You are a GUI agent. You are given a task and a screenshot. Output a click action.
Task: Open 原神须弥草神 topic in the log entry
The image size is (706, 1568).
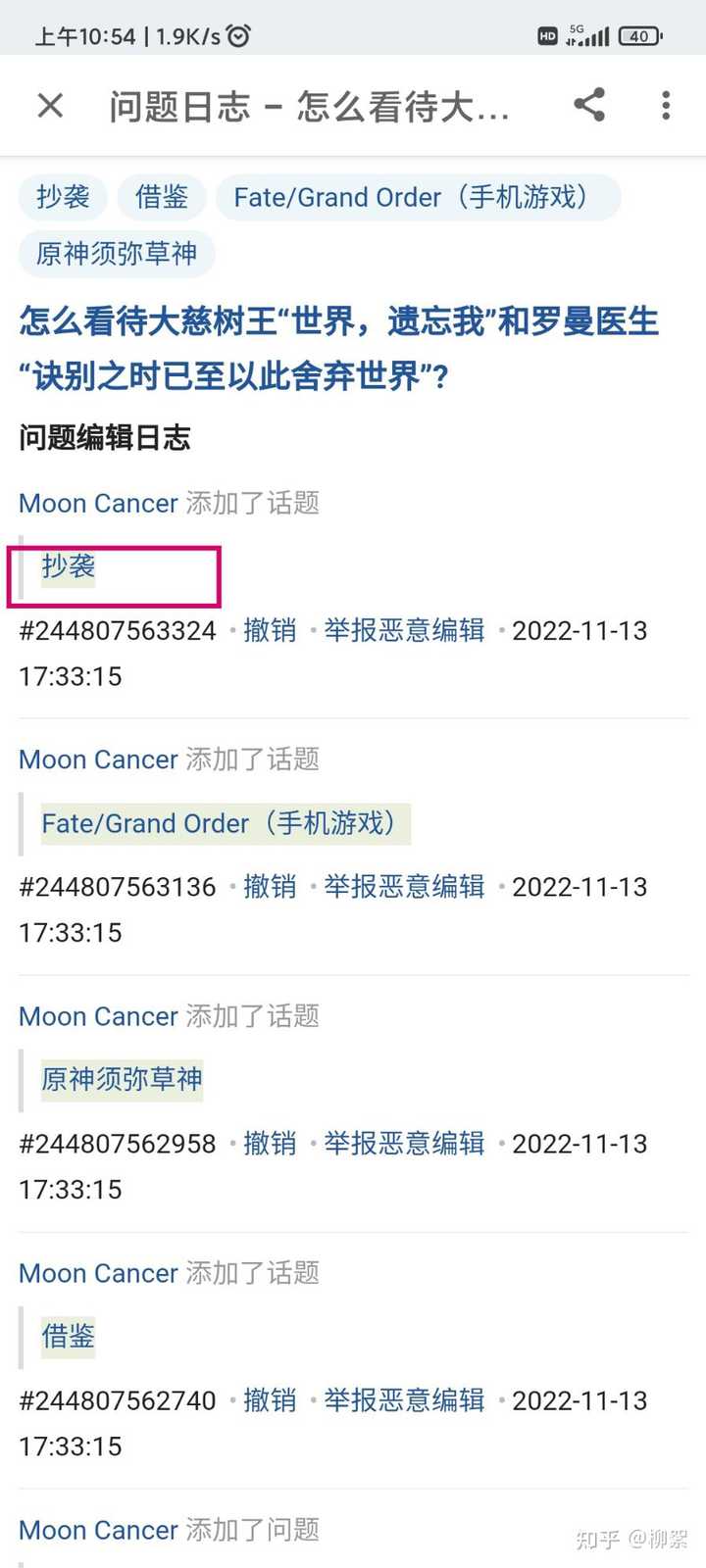[x=122, y=1080]
